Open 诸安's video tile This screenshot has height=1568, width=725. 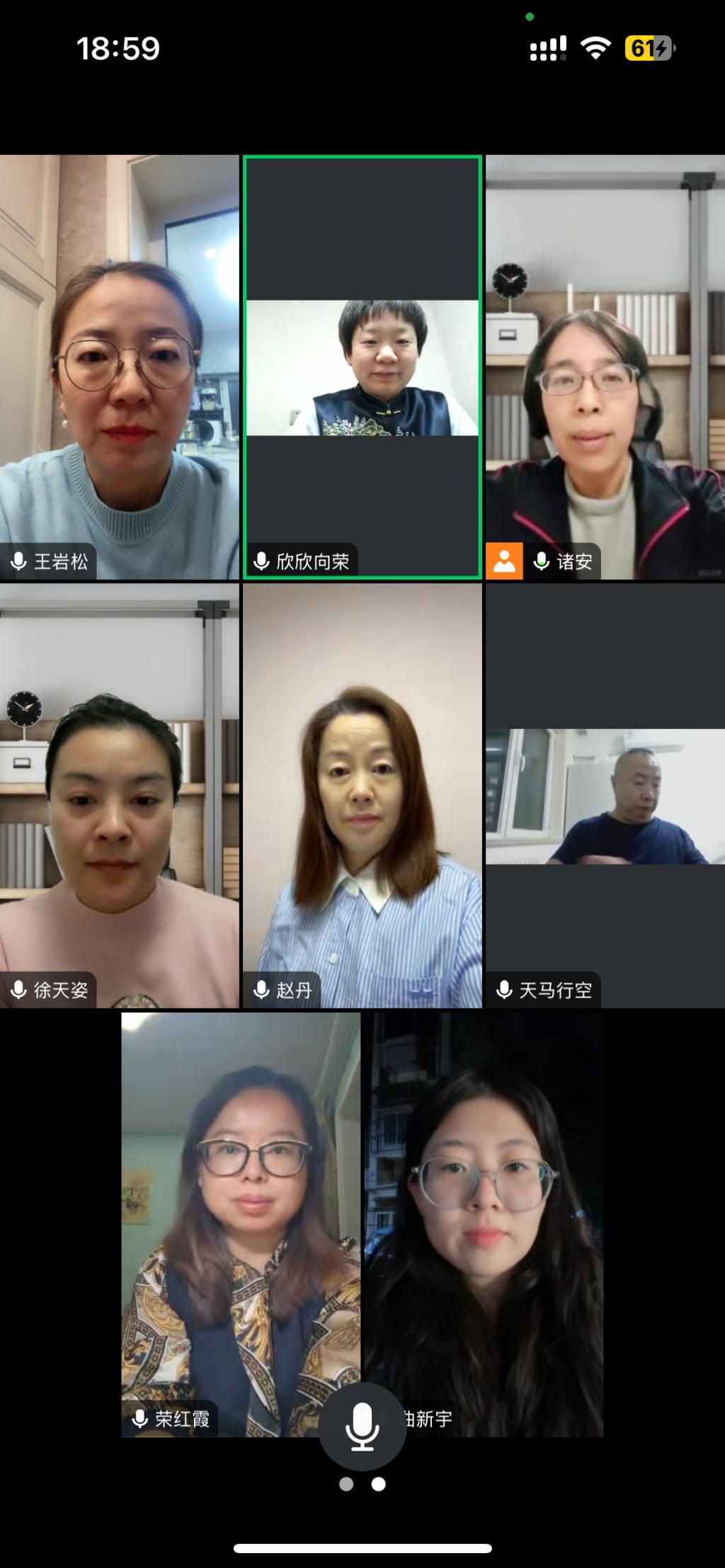click(x=605, y=367)
